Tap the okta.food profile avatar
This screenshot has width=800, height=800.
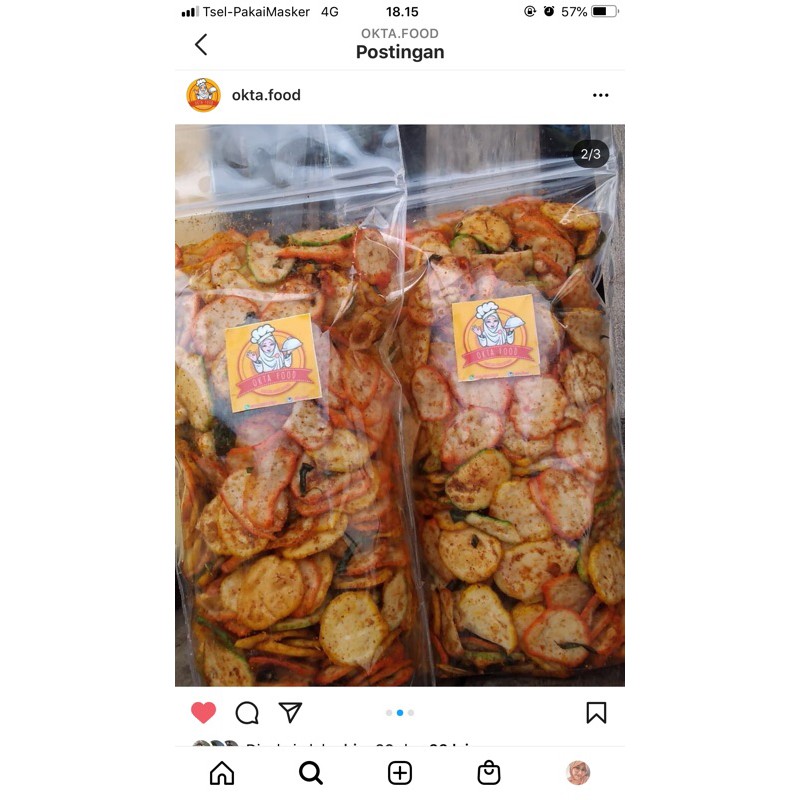[203, 95]
